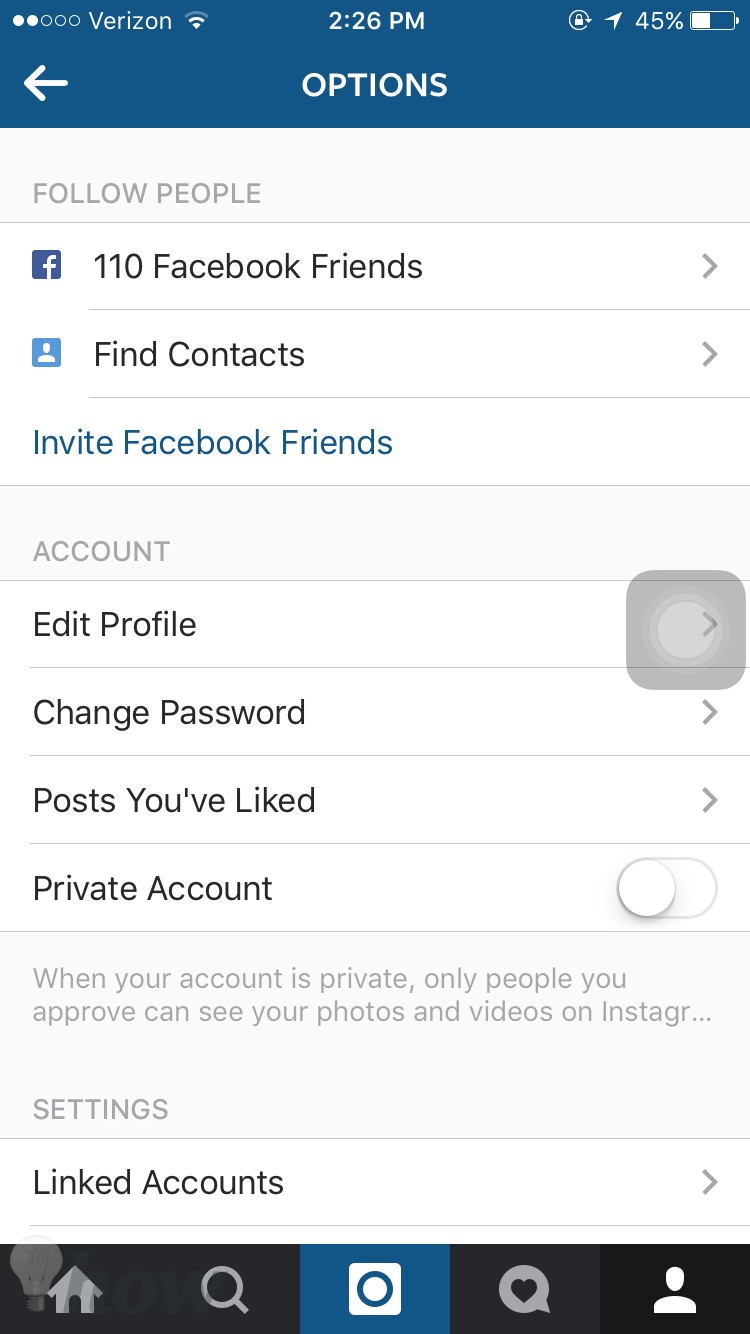Open Find Contacts

point(375,354)
